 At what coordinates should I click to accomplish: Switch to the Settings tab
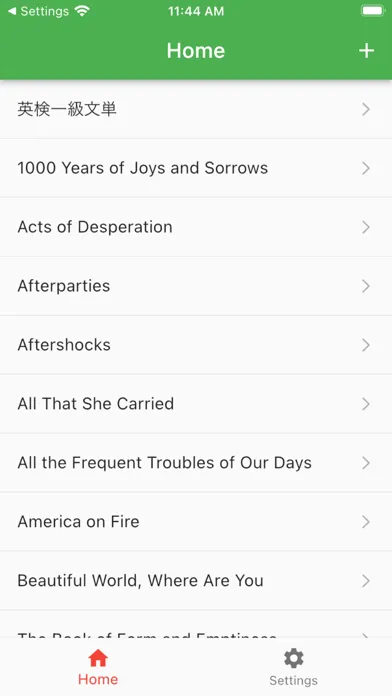293,667
